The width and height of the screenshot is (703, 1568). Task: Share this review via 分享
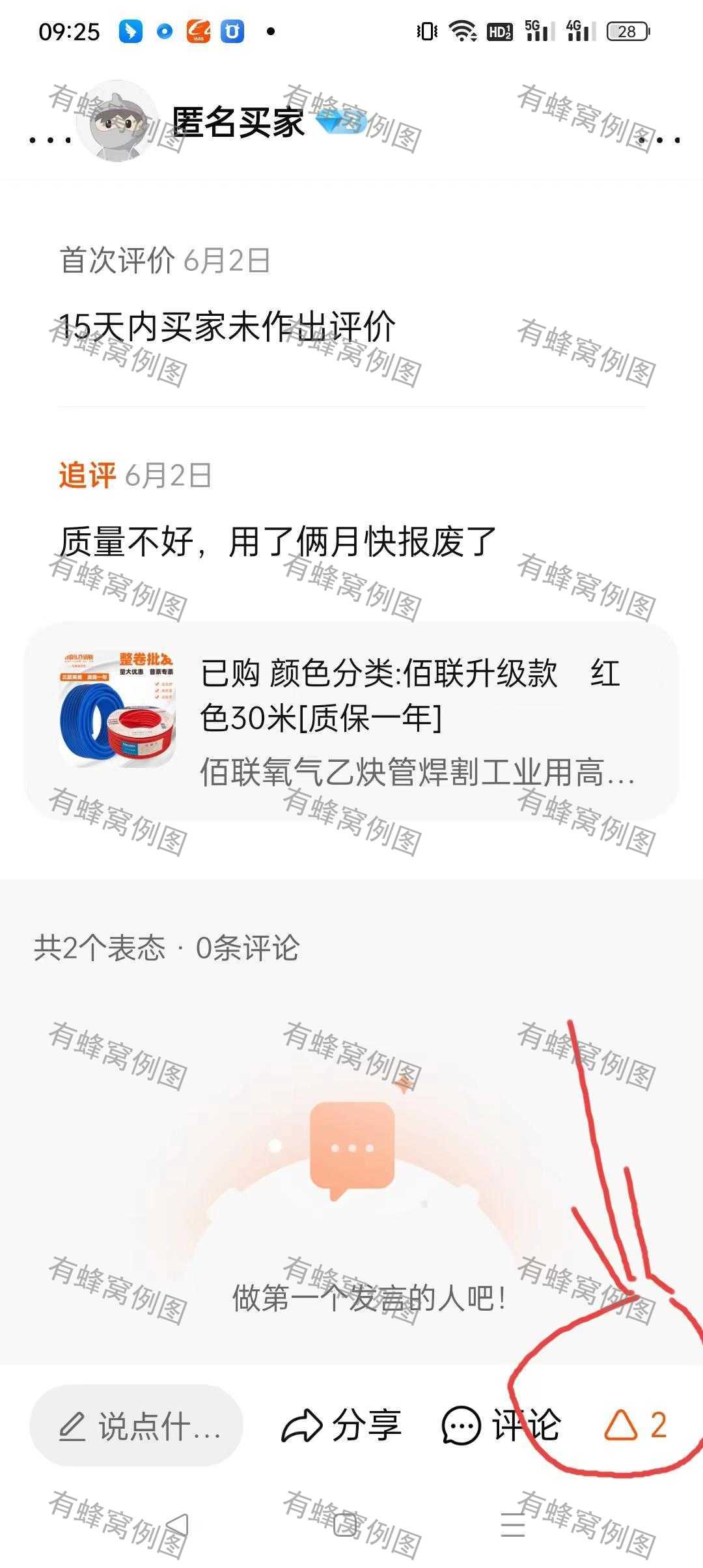click(341, 1426)
